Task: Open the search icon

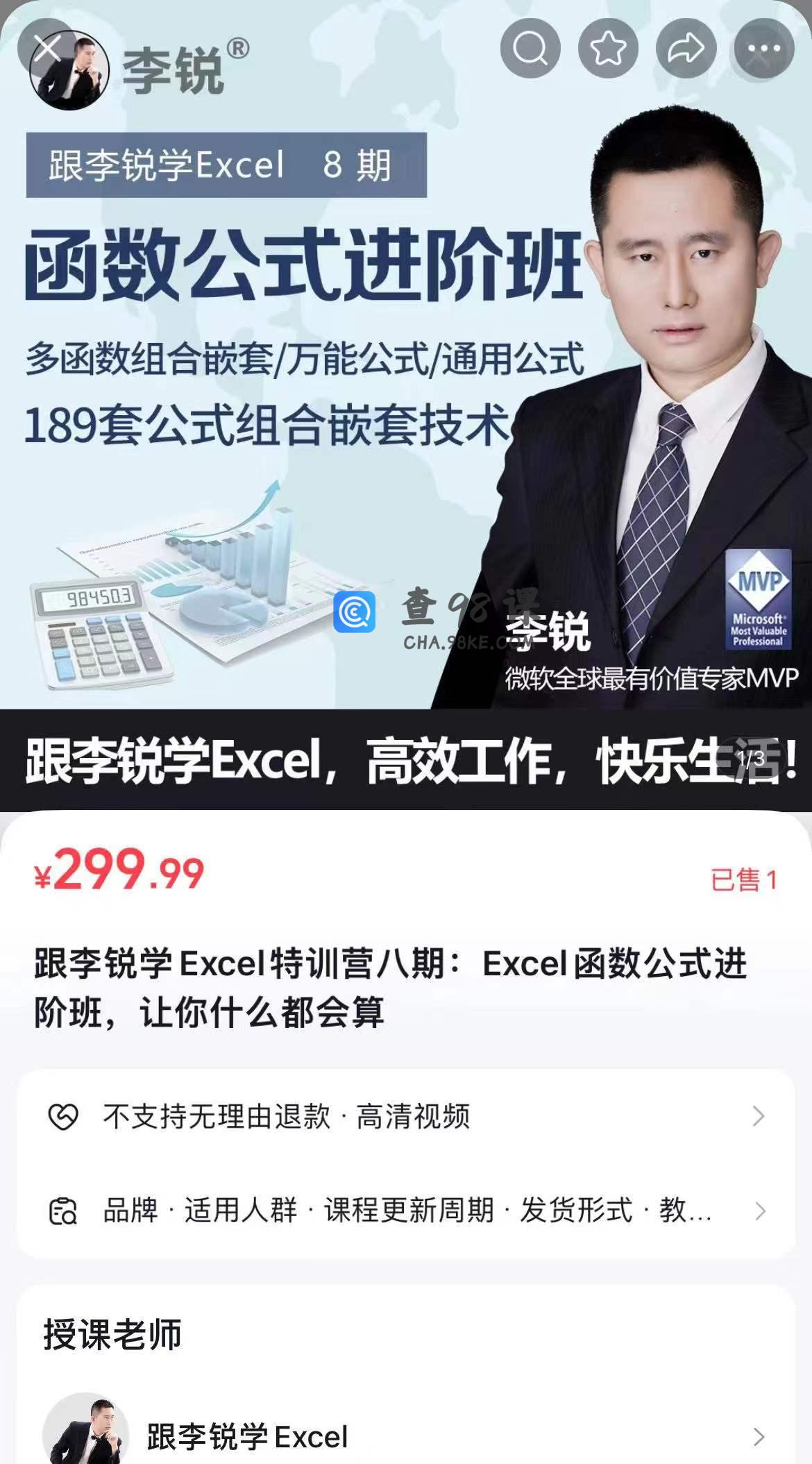Action: pyautogui.click(x=530, y=49)
